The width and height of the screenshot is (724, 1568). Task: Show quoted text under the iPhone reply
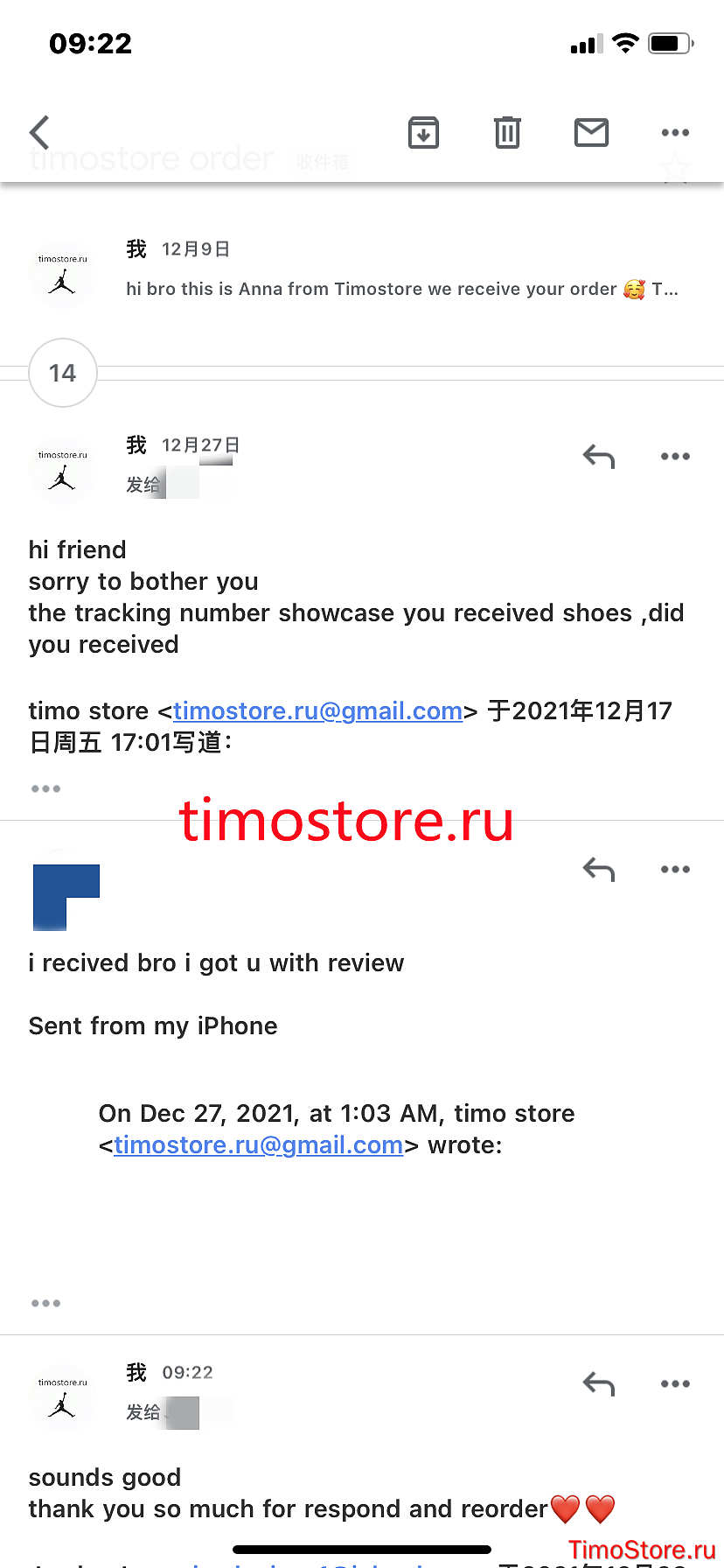tap(45, 1303)
